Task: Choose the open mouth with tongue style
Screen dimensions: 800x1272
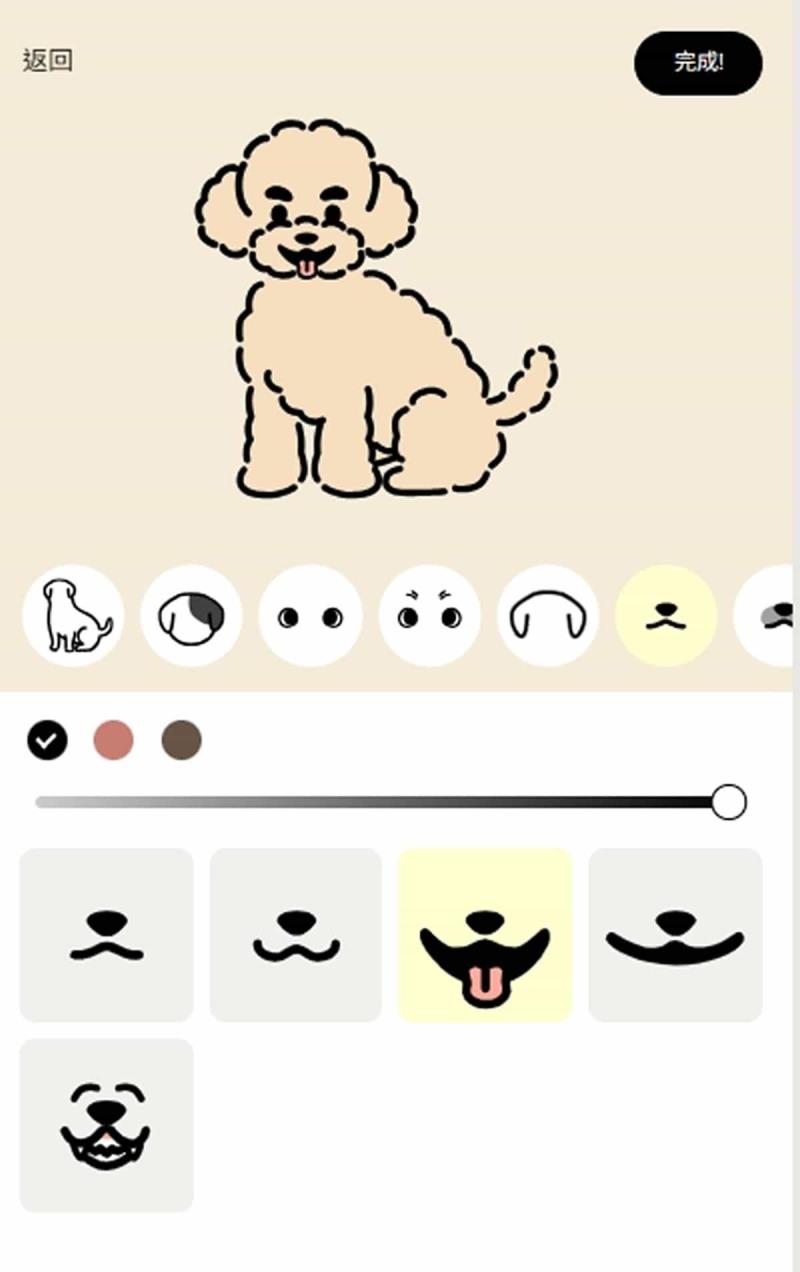Action: [485, 935]
